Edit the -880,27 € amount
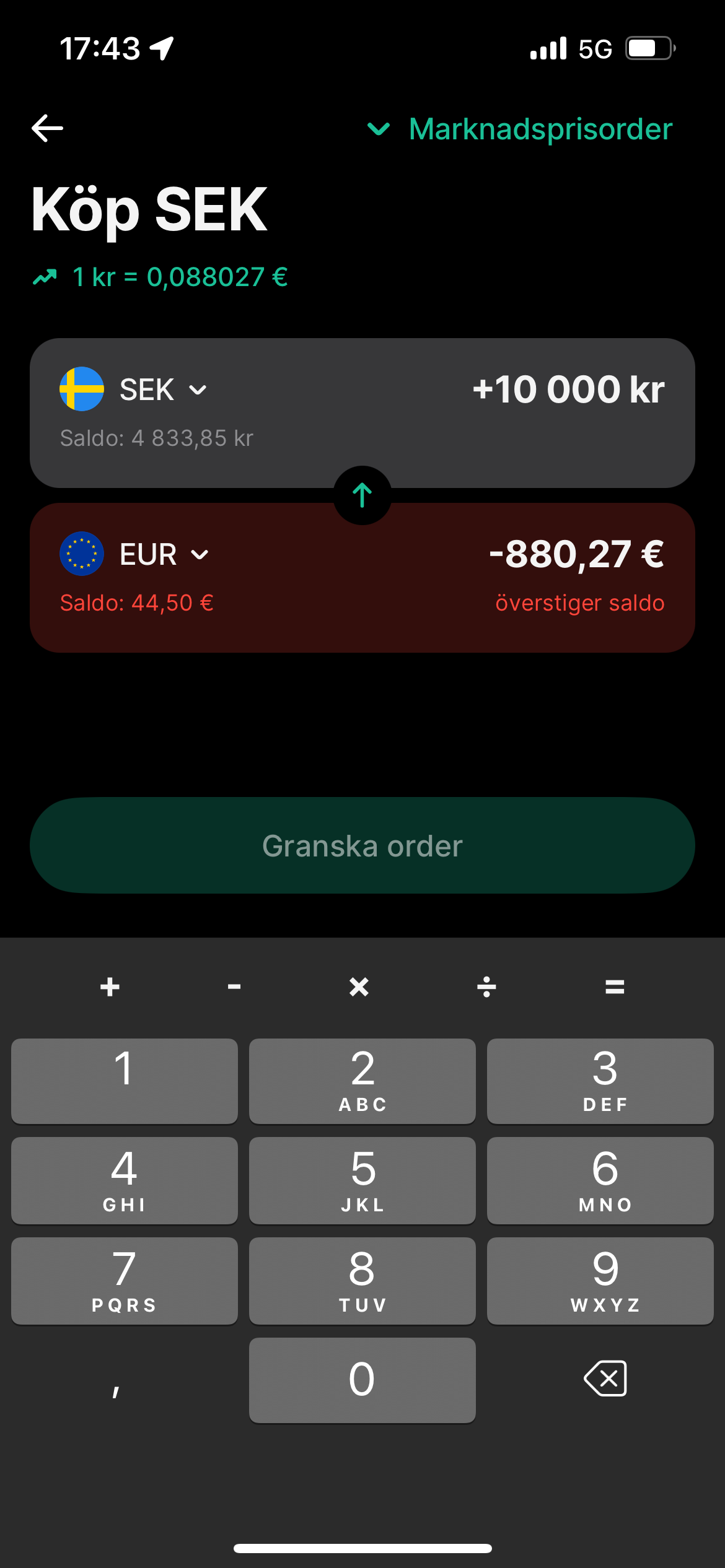This screenshot has height=1568, width=725. [x=576, y=554]
